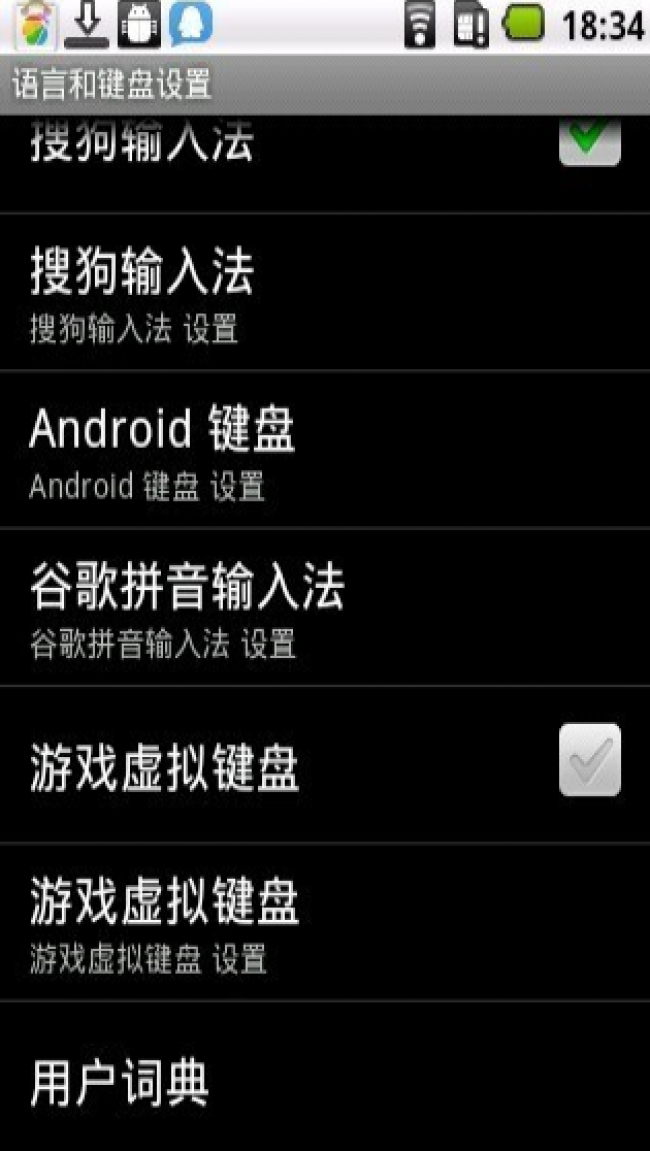
Task: Uncheck the 搜狗输入法 checkbox
Action: click(x=590, y=140)
